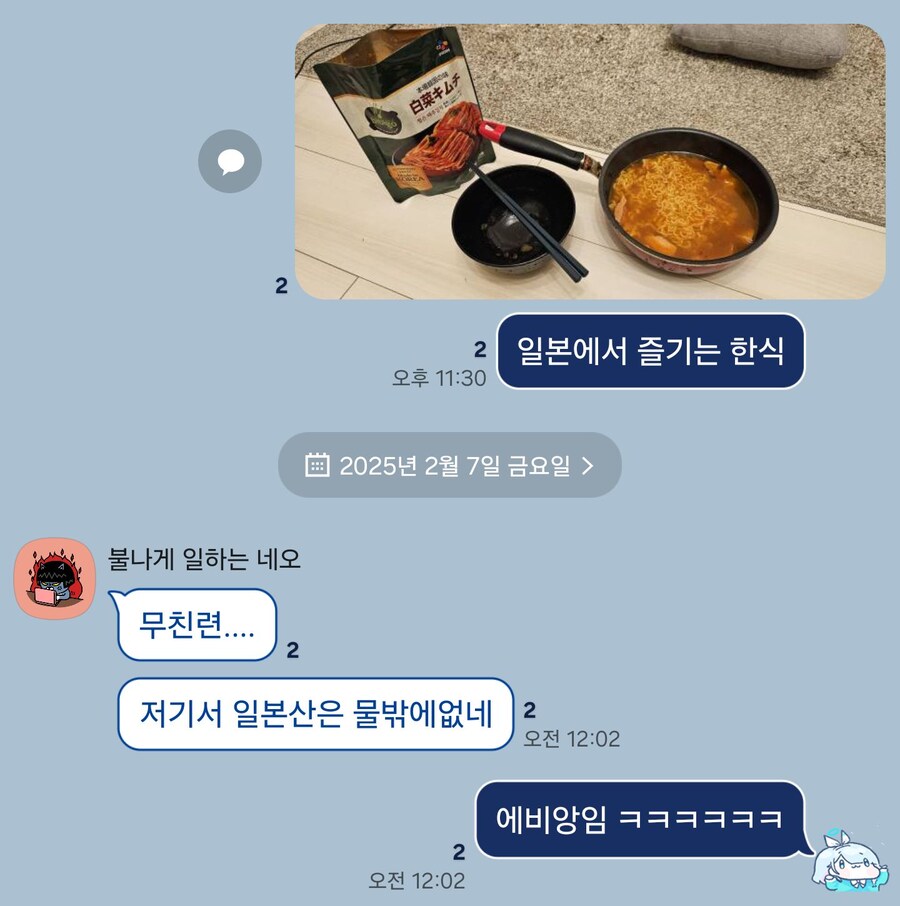Click the '무친련....' chat bubble
This screenshot has height=906, width=900.
195,624
